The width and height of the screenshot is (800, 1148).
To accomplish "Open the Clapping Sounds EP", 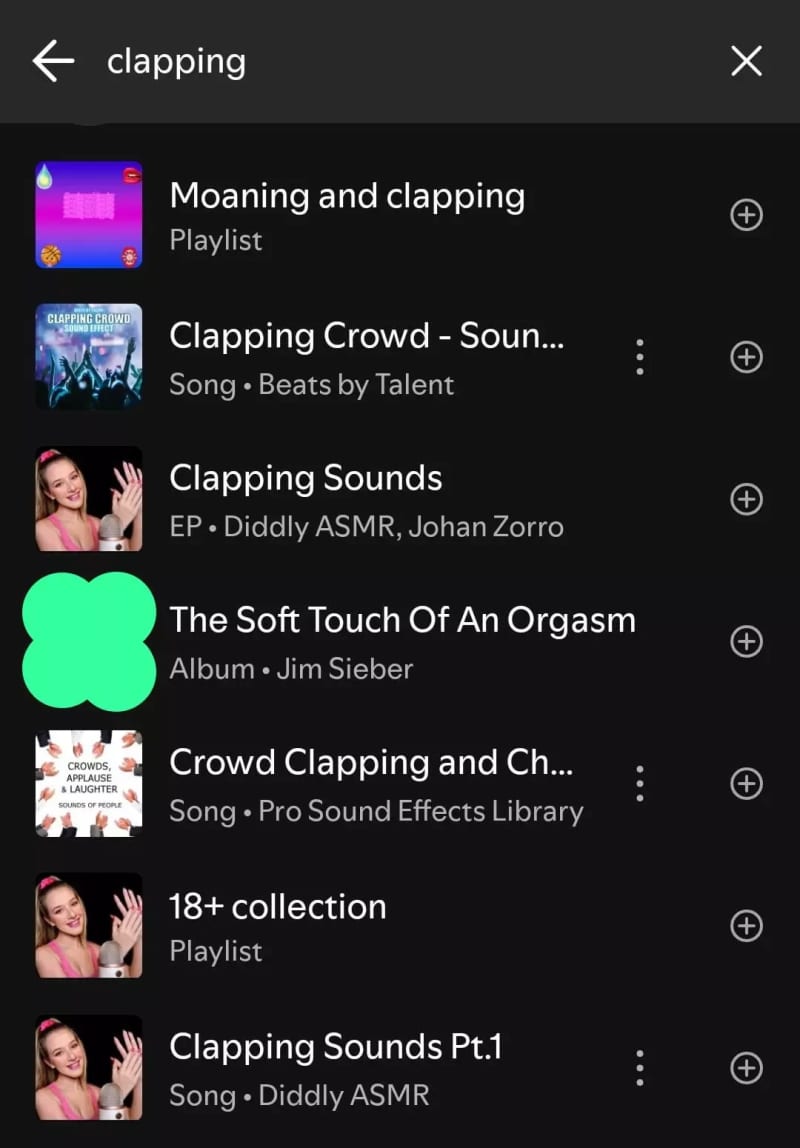I will click(x=366, y=499).
